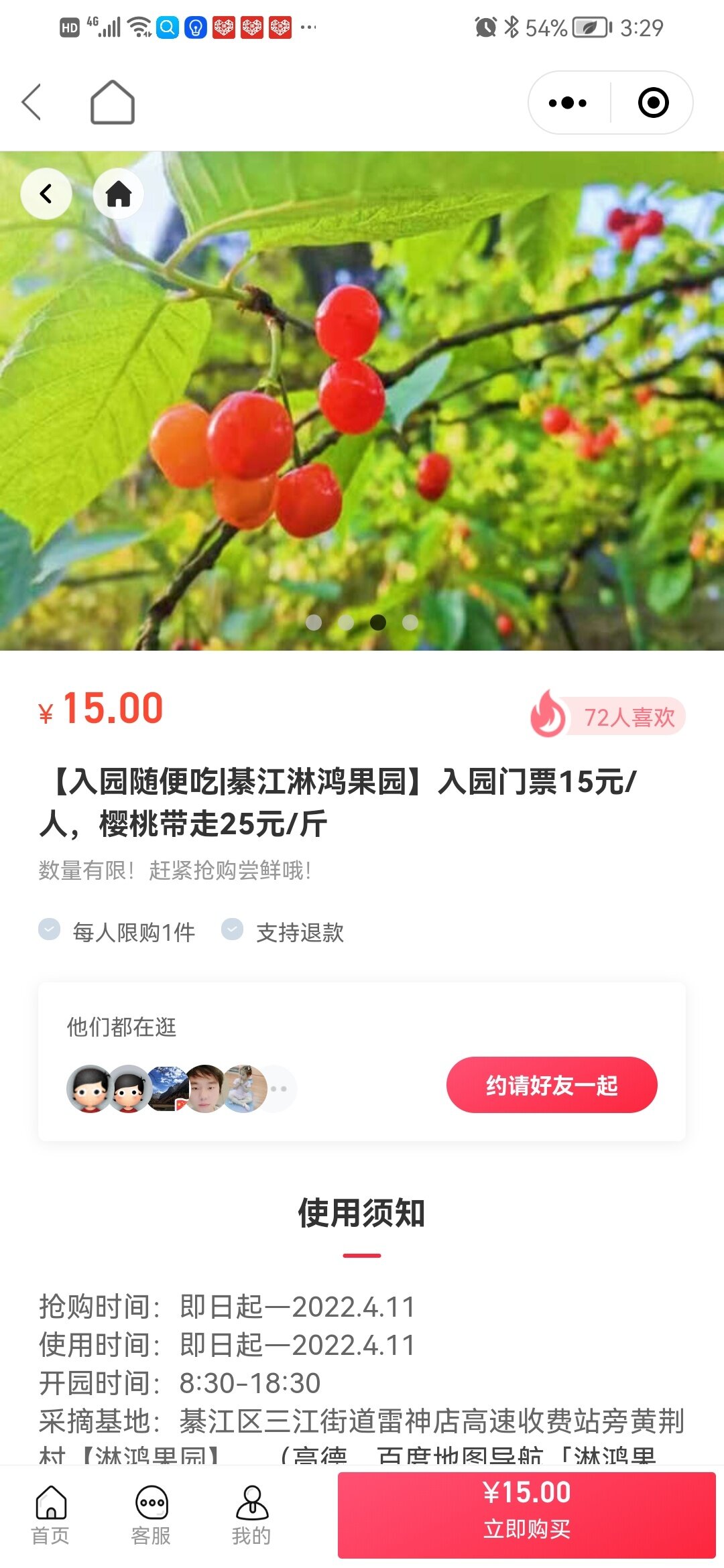
Task: Invite friends with 约请好友一起
Action: point(551,1085)
